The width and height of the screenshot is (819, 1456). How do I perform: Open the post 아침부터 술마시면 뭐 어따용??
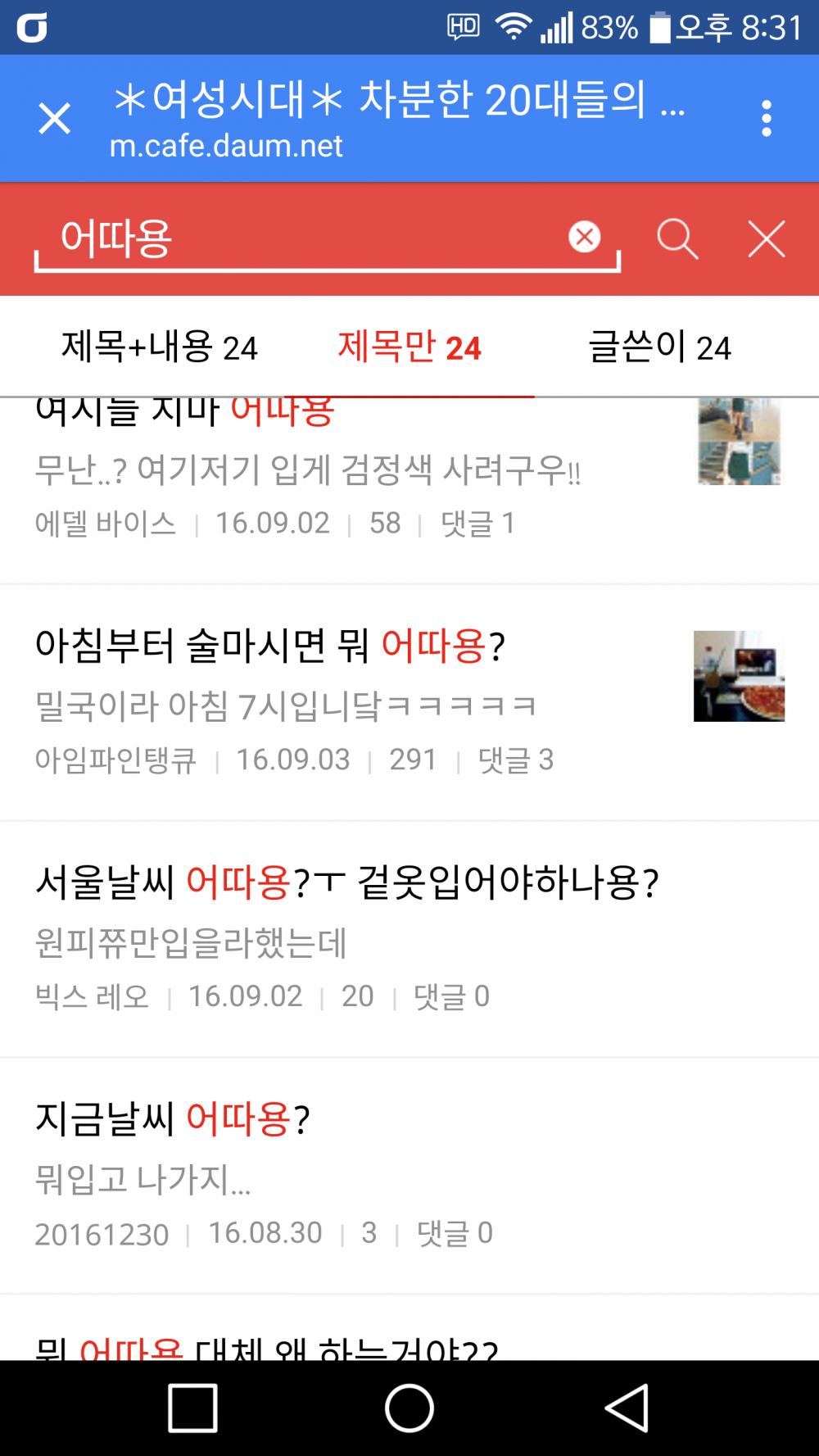click(x=270, y=647)
